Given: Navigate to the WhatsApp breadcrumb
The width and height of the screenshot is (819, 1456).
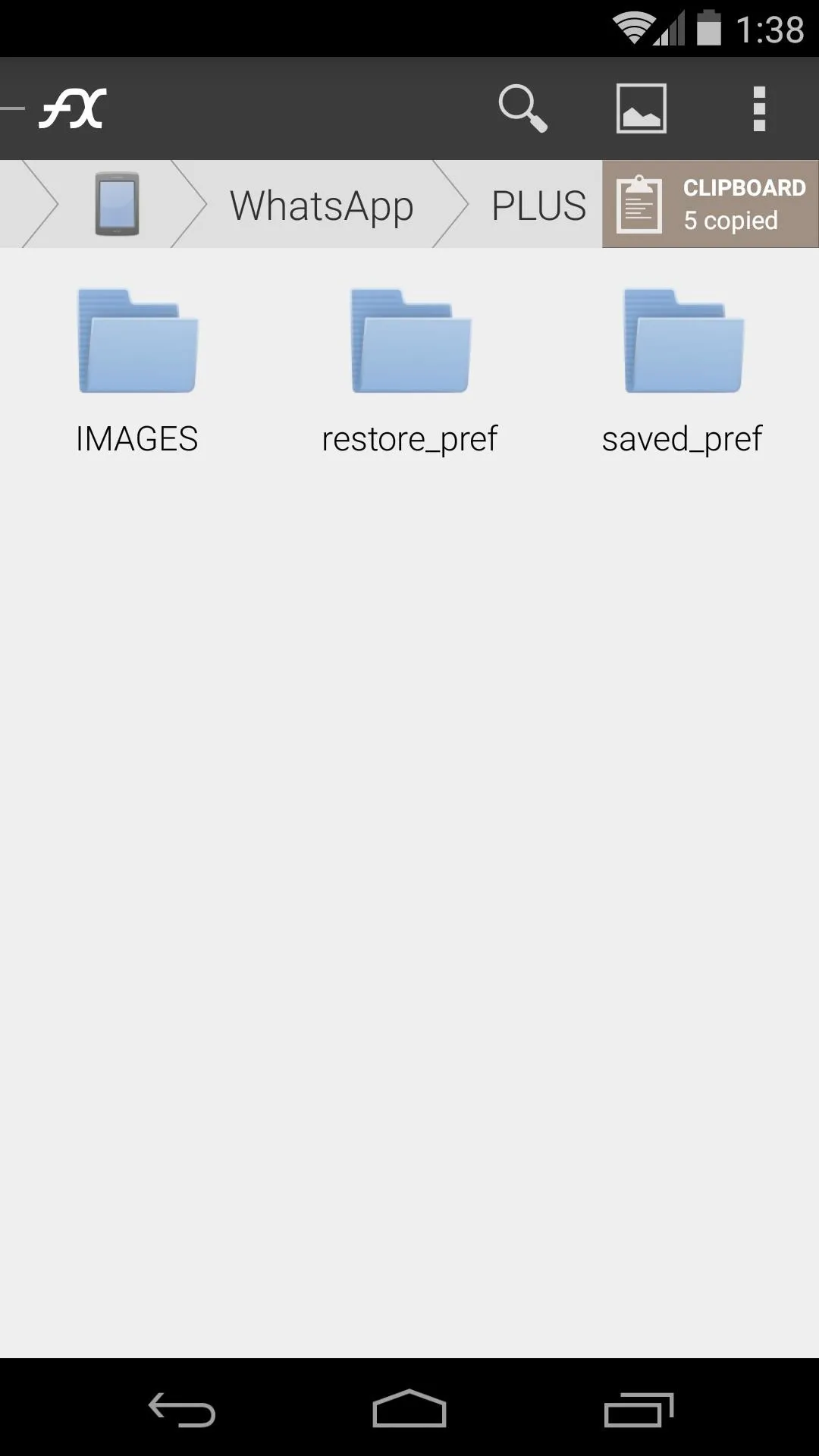Looking at the screenshot, I should 322,206.
